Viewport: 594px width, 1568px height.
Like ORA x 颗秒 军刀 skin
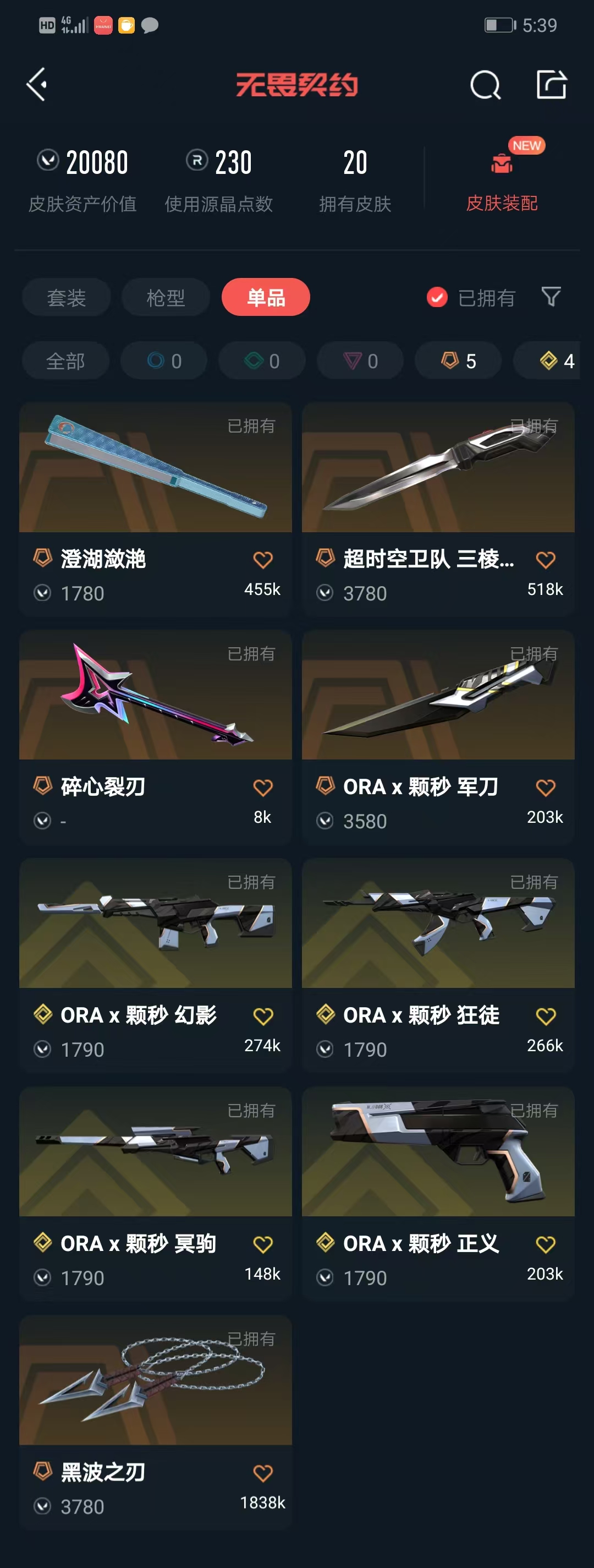544,788
